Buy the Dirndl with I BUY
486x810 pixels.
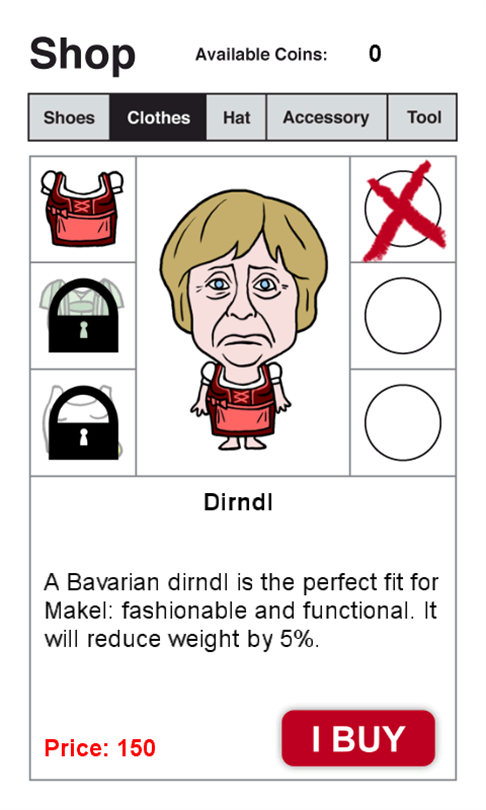pos(358,738)
